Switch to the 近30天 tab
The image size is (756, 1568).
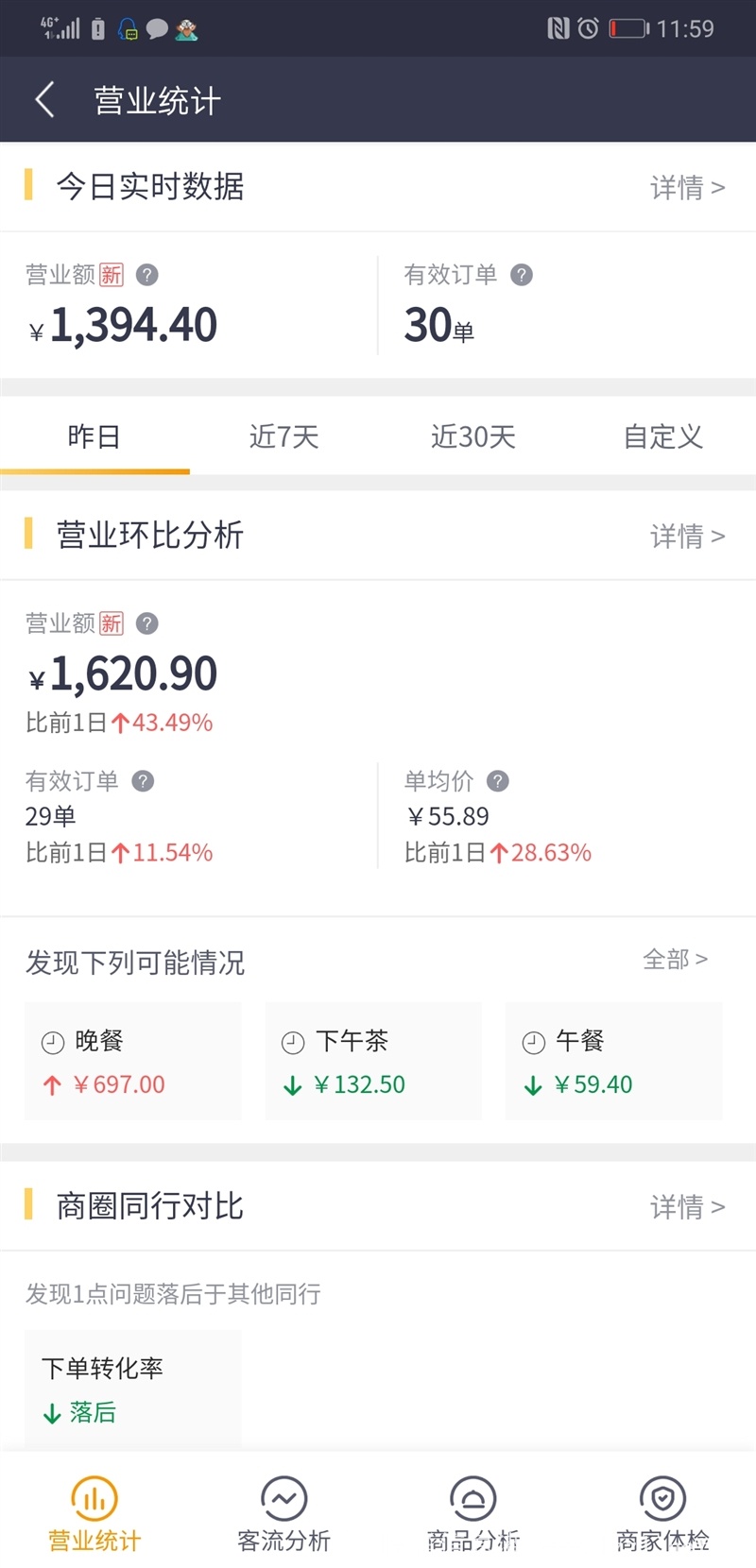click(472, 436)
